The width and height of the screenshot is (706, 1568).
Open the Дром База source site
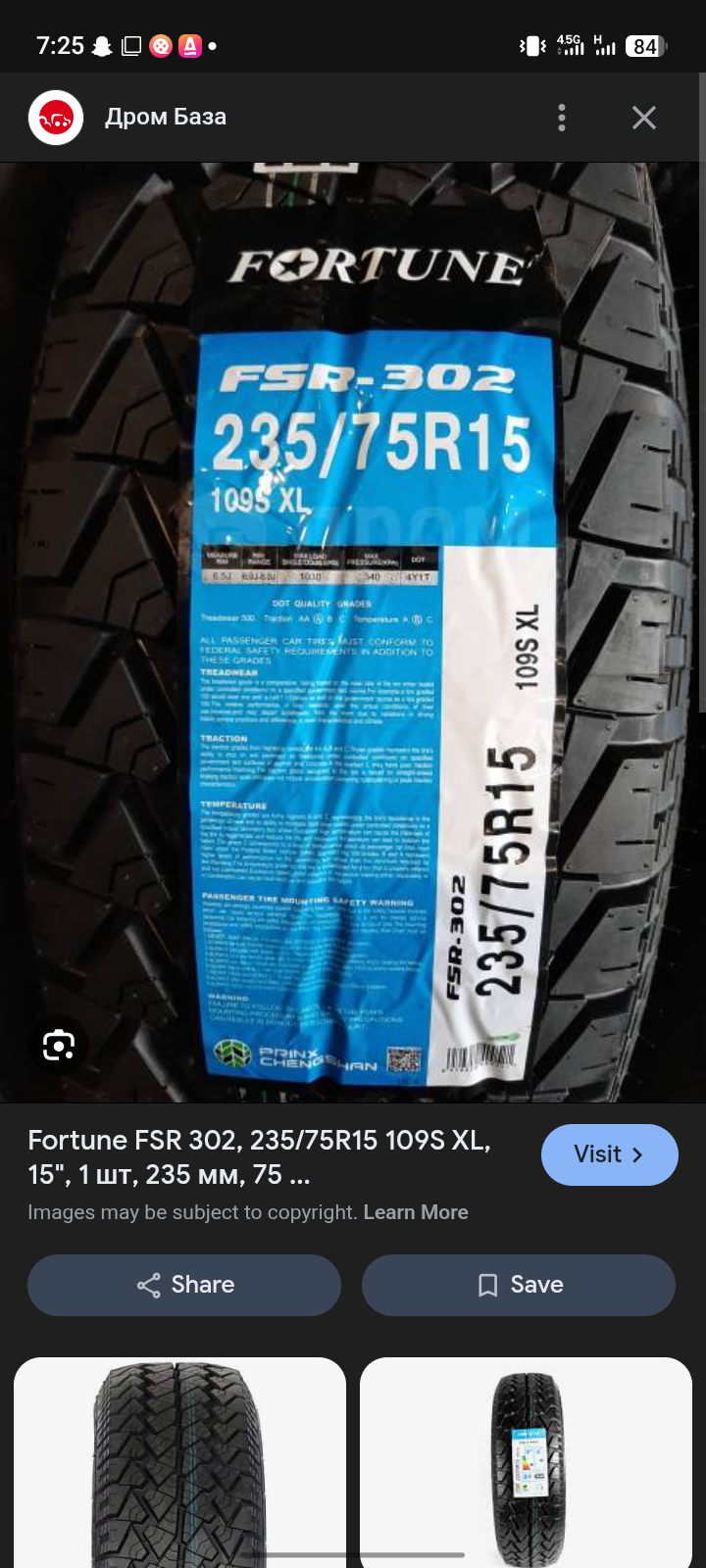coord(165,118)
